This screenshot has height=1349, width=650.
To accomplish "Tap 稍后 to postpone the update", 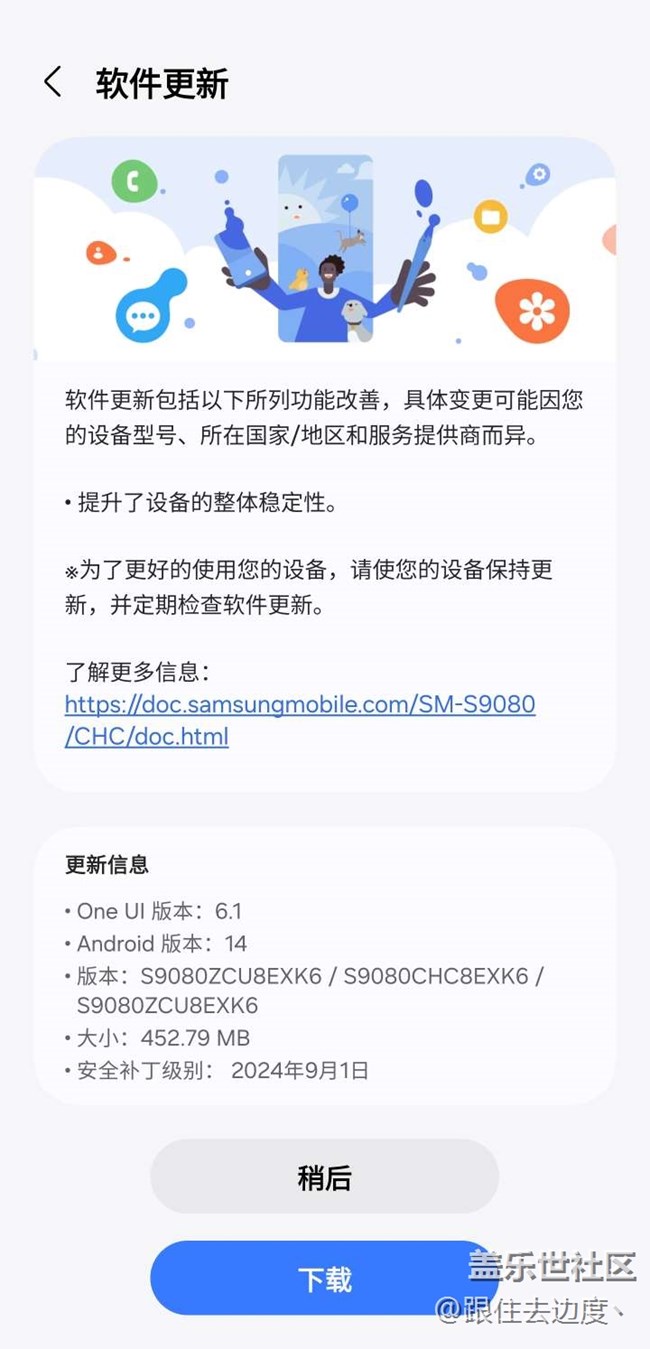I will [324, 1177].
